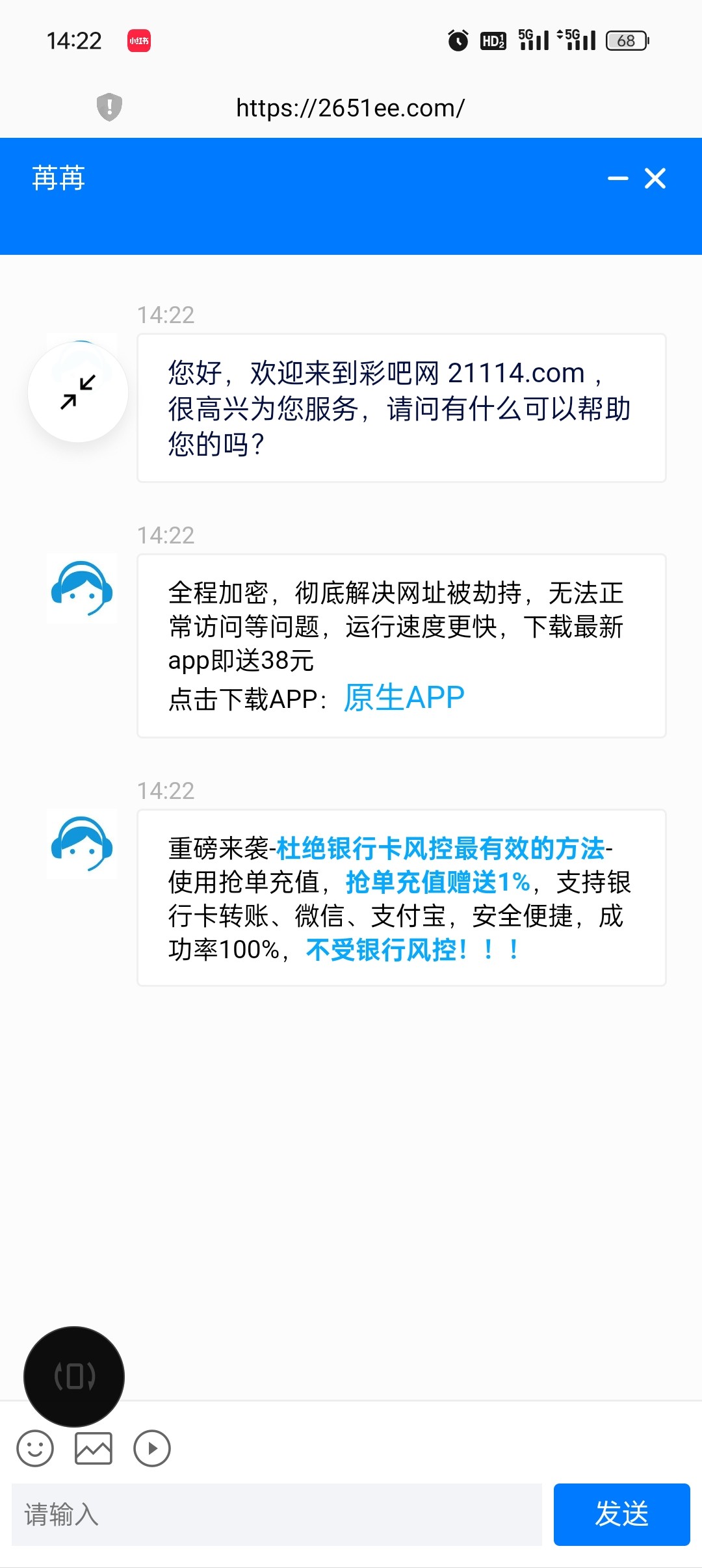This screenshot has height=1568, width=702.
Task: Close the chat with the X icon
Action: [655, 178]
